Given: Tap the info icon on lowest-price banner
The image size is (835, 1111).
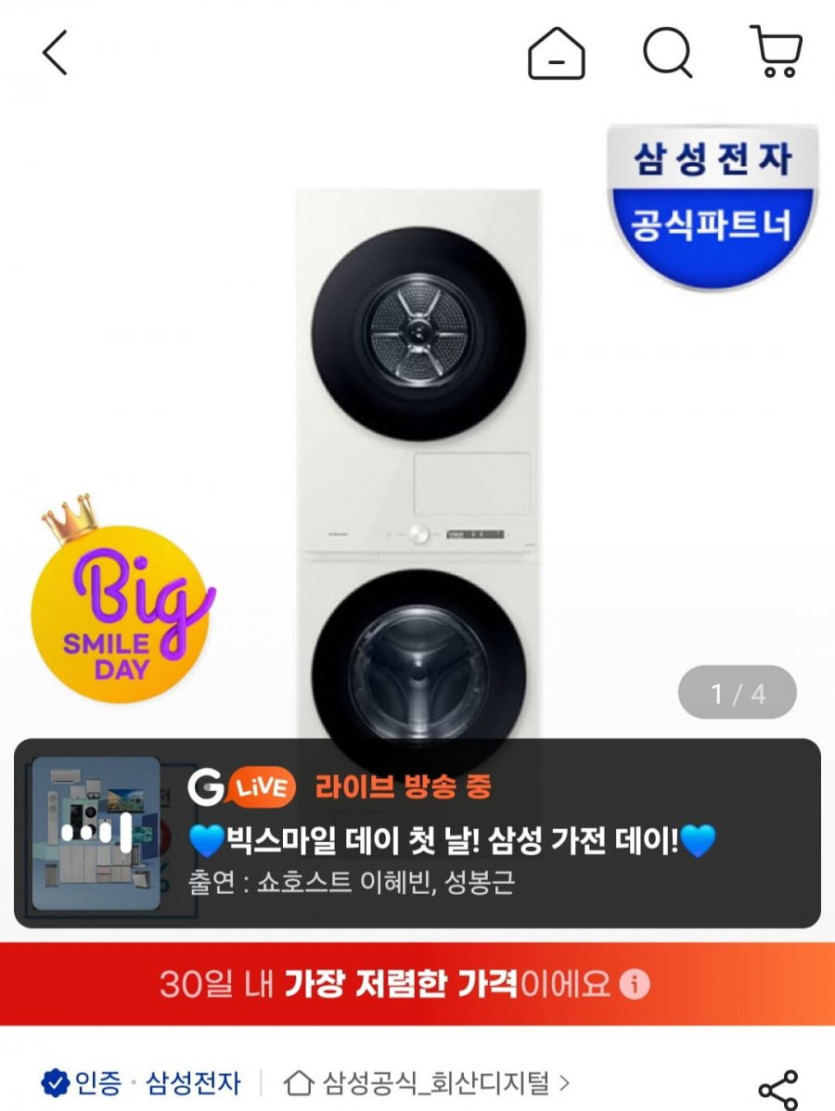Looking at the screenshot, I should (634, 984).
